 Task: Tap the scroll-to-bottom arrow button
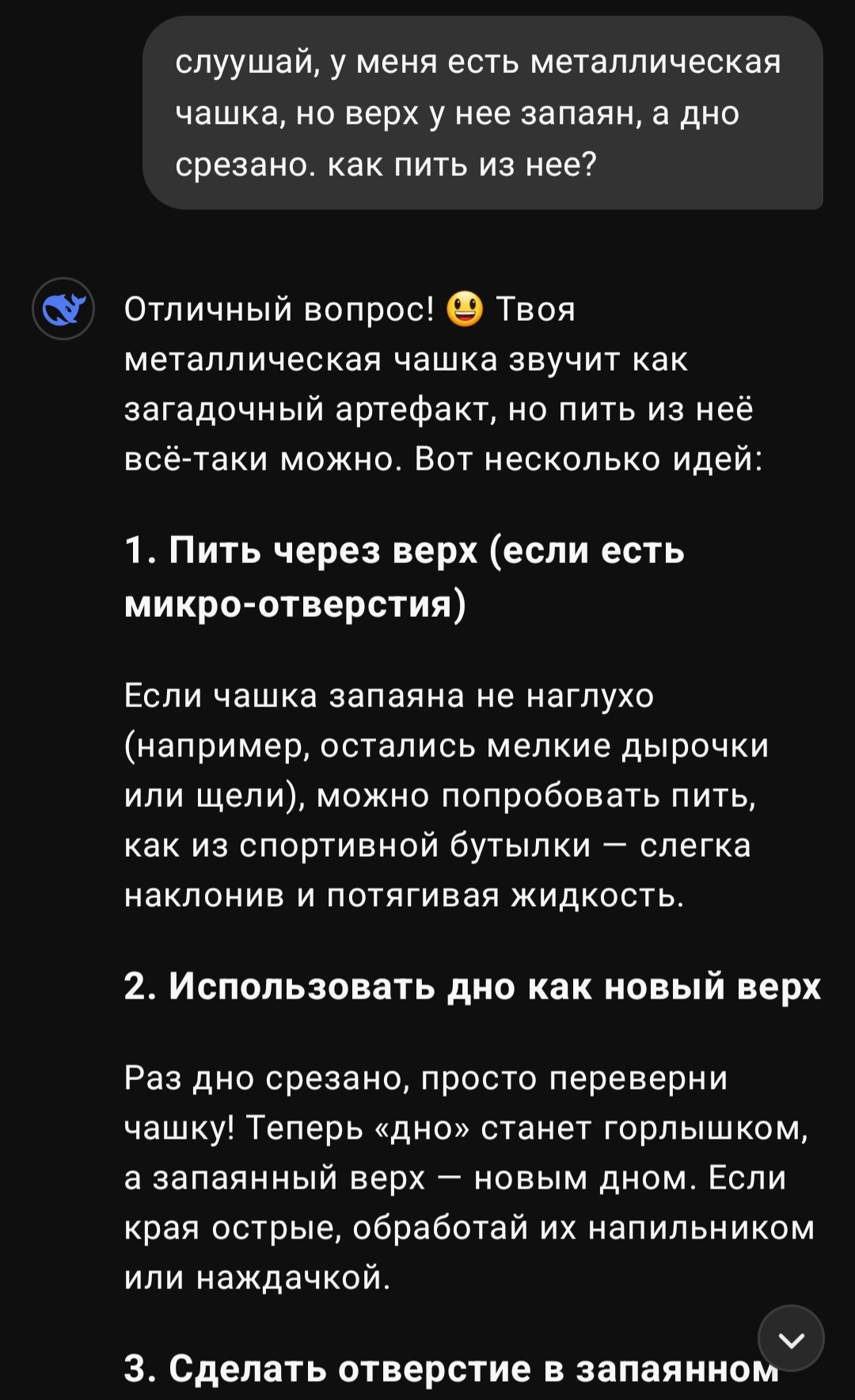click(791, 1339)
